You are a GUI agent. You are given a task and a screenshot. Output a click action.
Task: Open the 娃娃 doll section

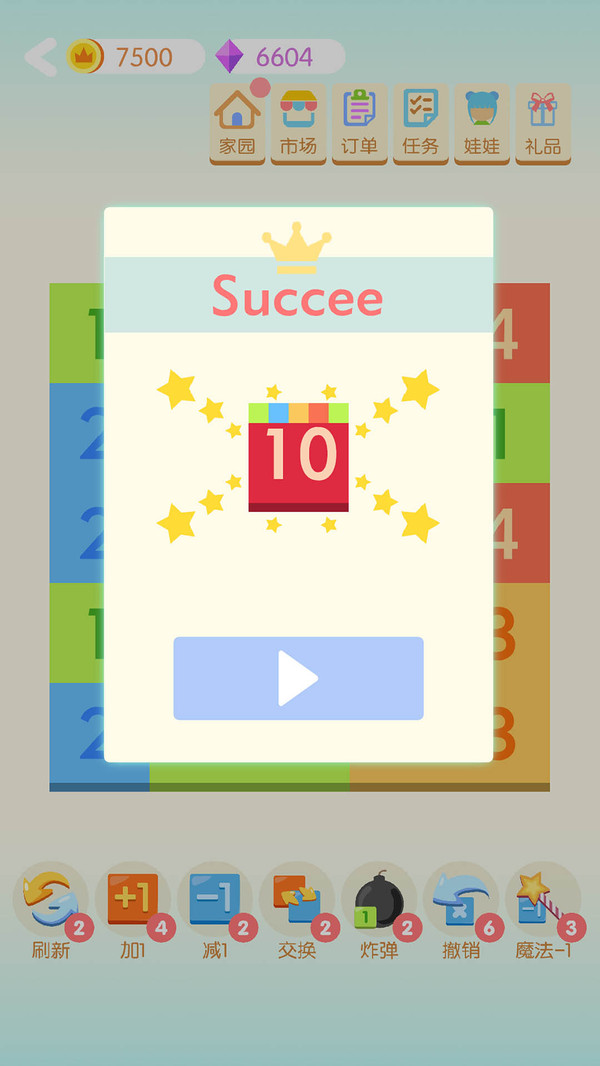tap(482, 123)
